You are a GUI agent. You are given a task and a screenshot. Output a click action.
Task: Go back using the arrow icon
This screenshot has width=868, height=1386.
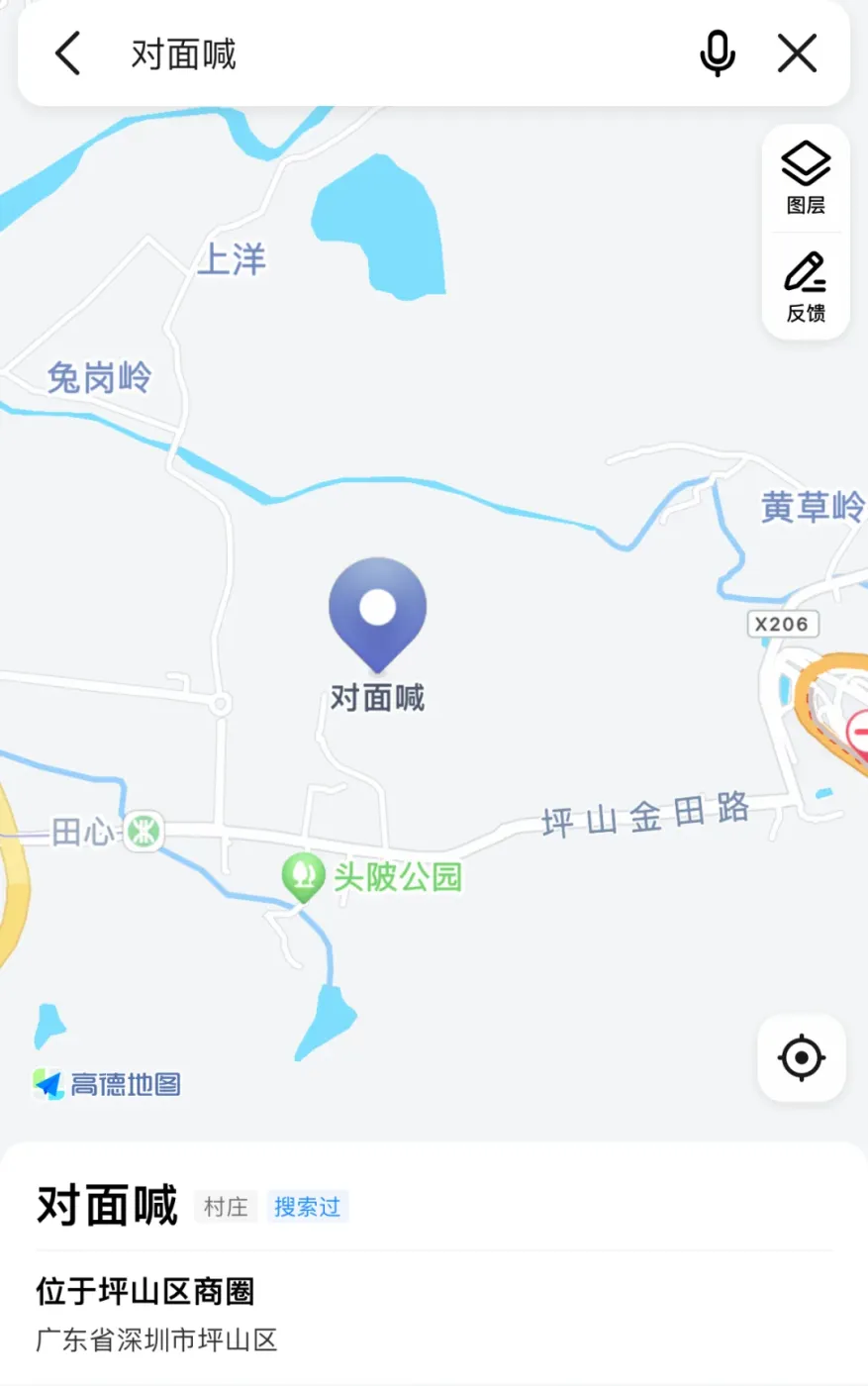(67, 53)
